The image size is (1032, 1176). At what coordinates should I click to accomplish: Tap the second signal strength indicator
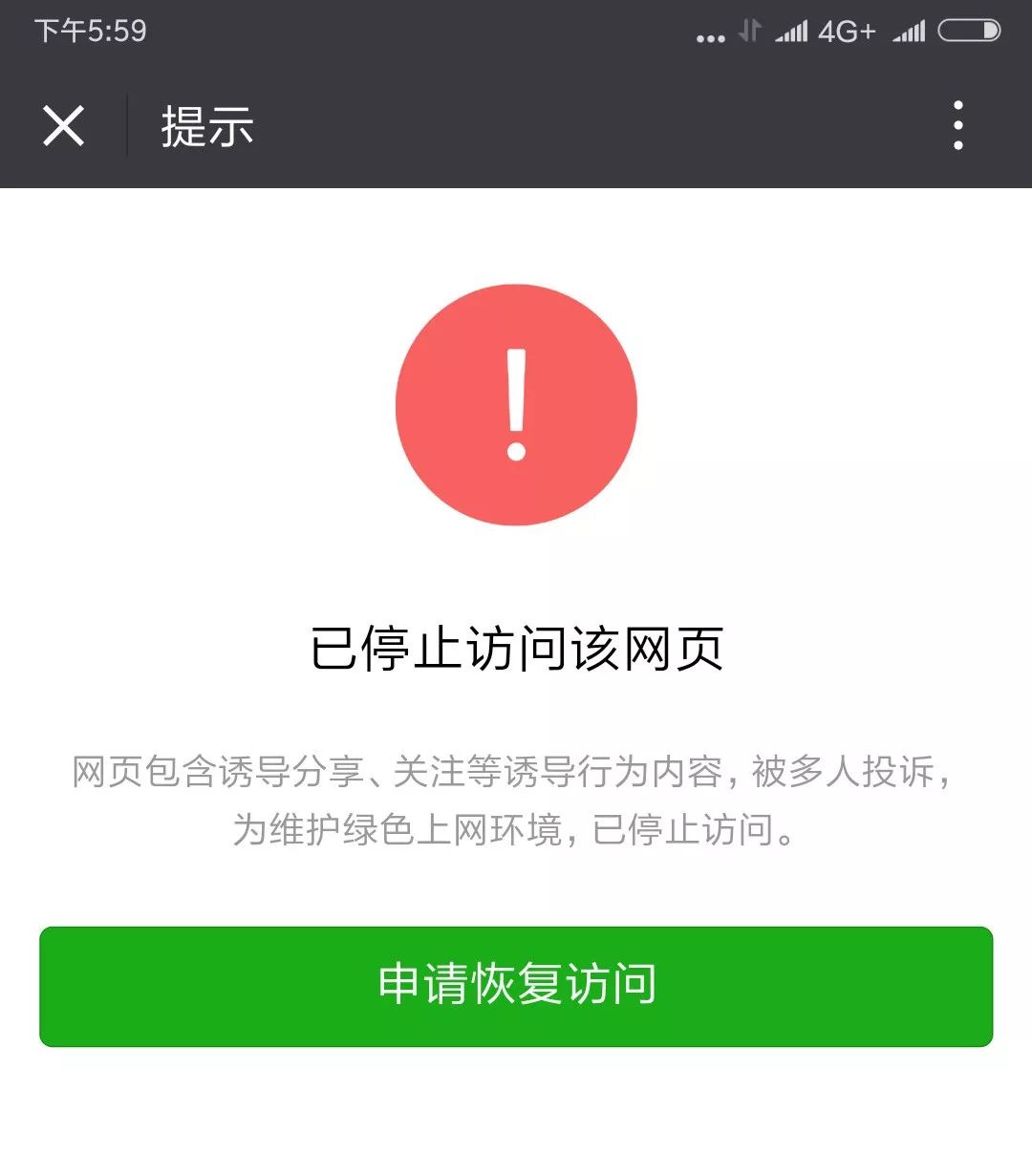coord(906,31)
